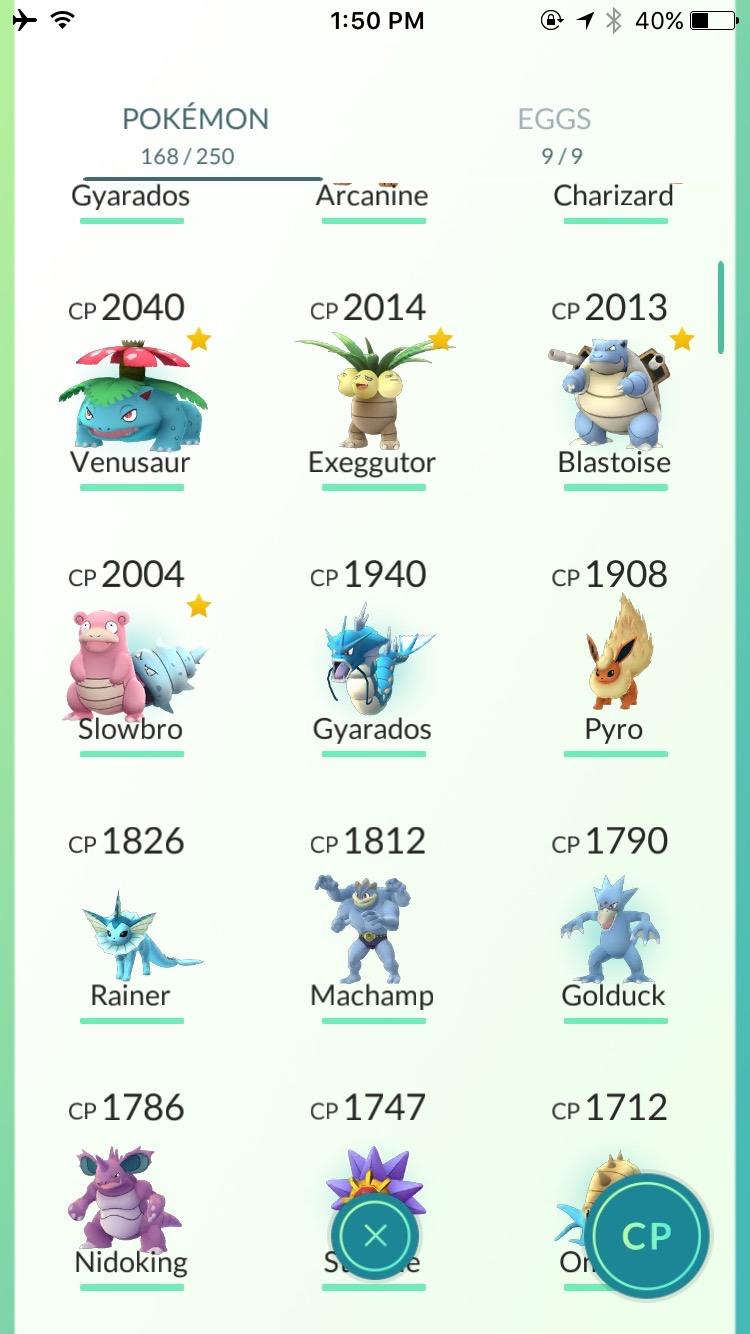Image resolution: width=750 pixels, height=1334 pixels.
Task: Close the Pokémon list
Action: click(x=375, y=1236)
